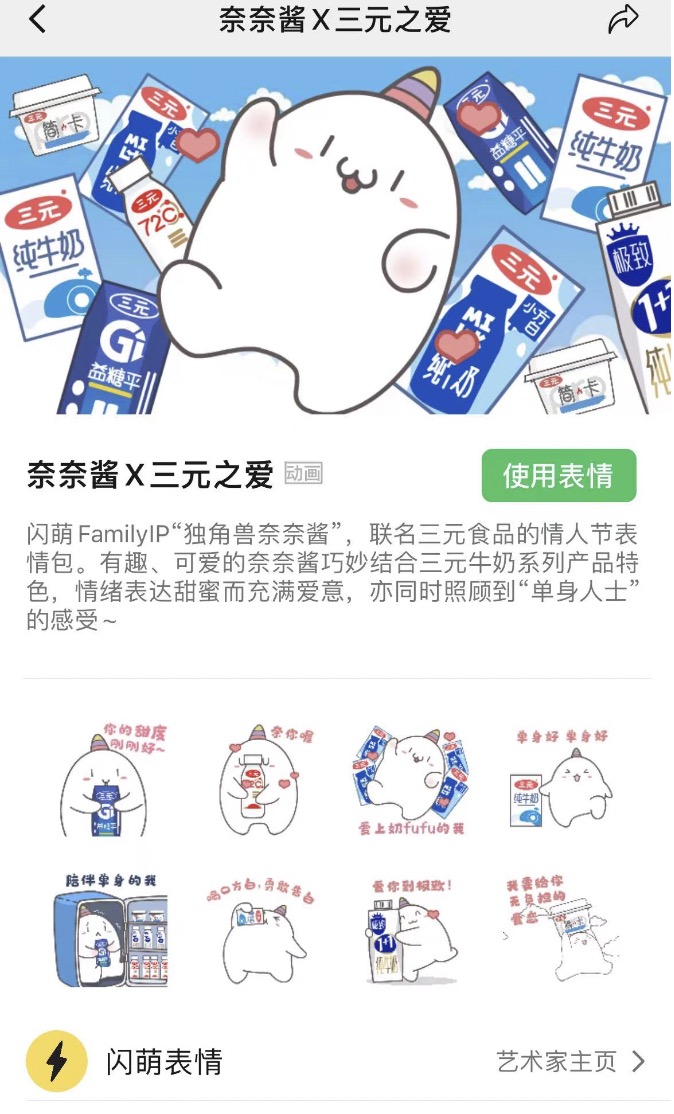Preview the 单身好 单身好 sticker
The width and height of the screenshot is (674, 1114).
(561, 779)
